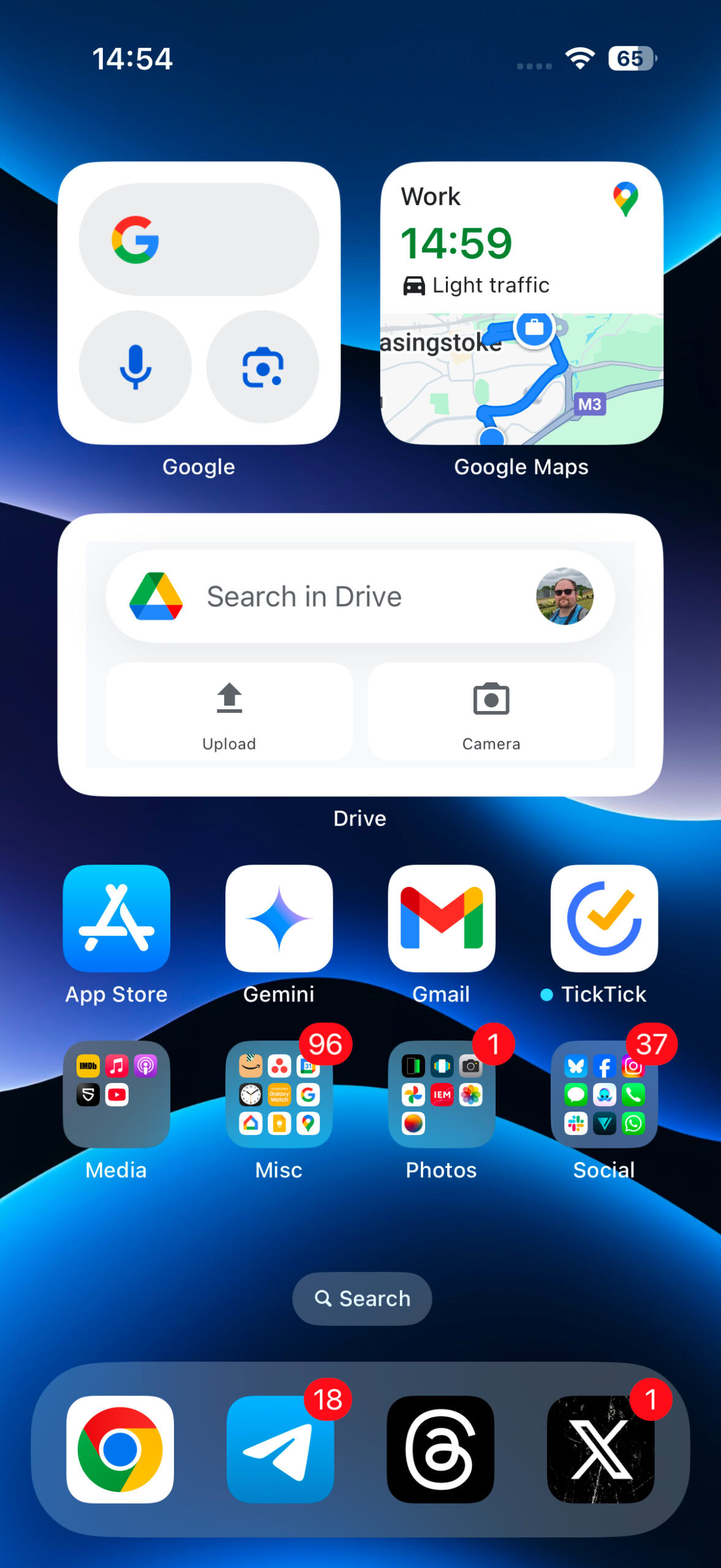
Task: Launch the App Store
Action: click(x=116, y=918)
